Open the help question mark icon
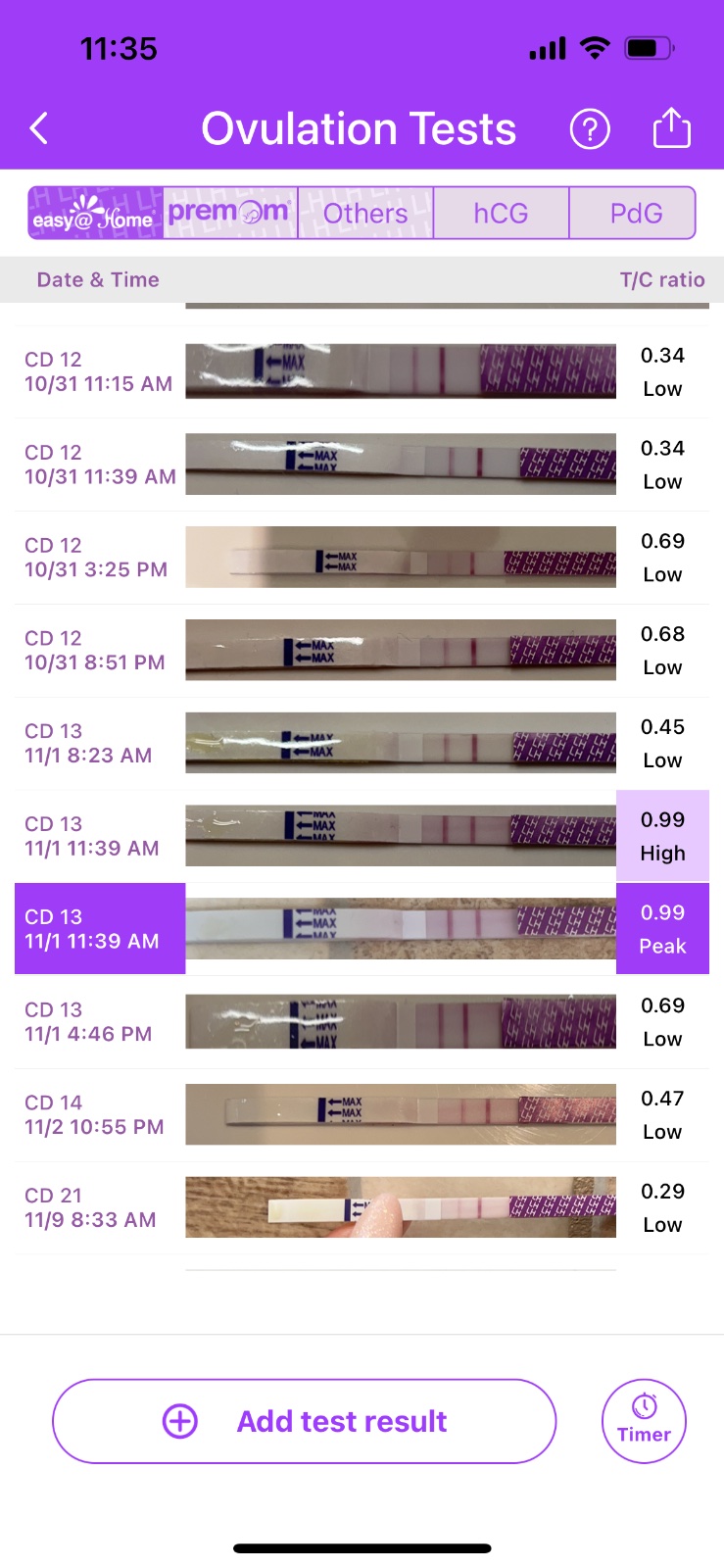This screenshot has height=1568, width=724. pos(590,128)
